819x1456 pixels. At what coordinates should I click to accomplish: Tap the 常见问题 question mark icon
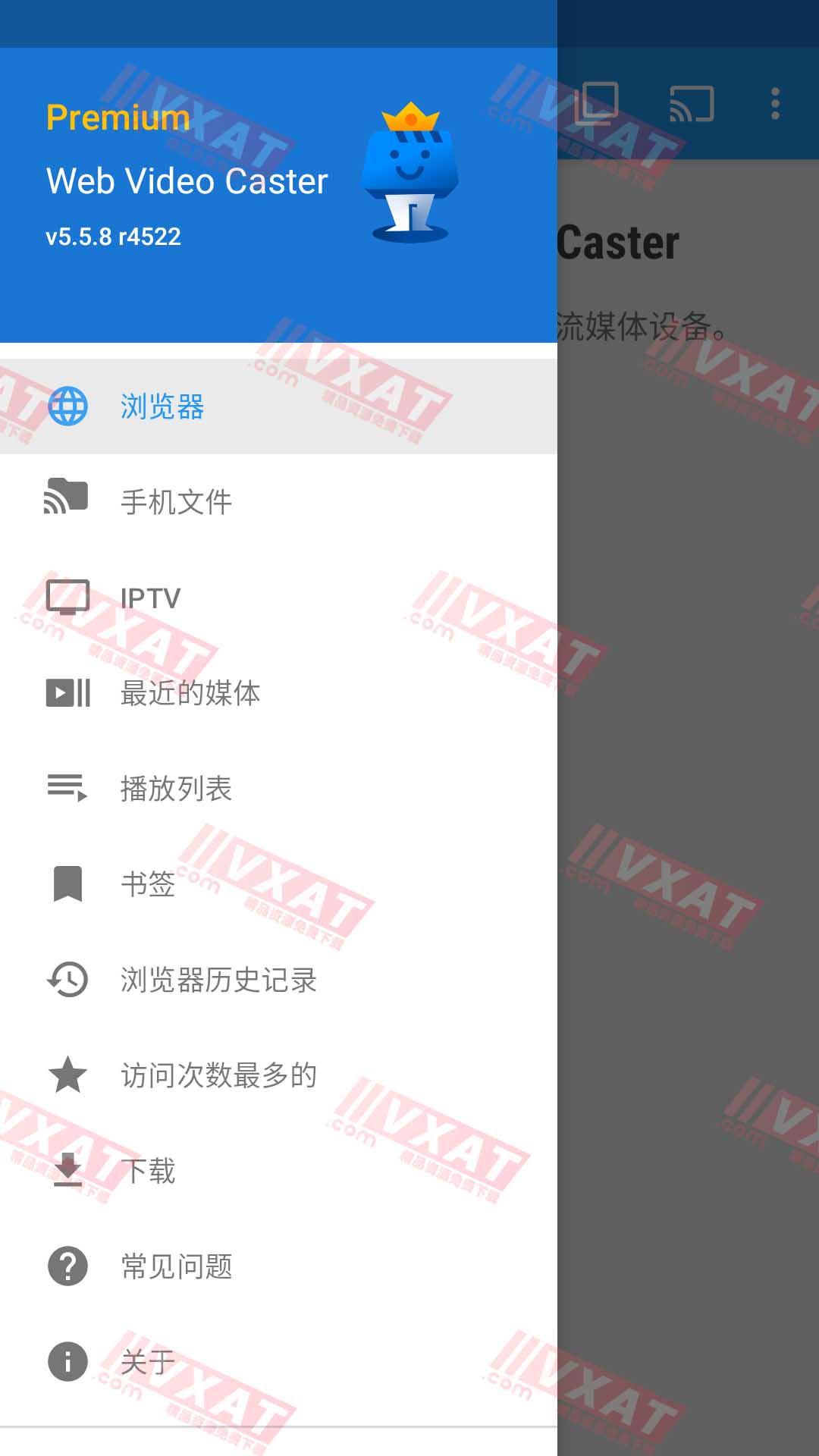click(x=67, y=1266)
